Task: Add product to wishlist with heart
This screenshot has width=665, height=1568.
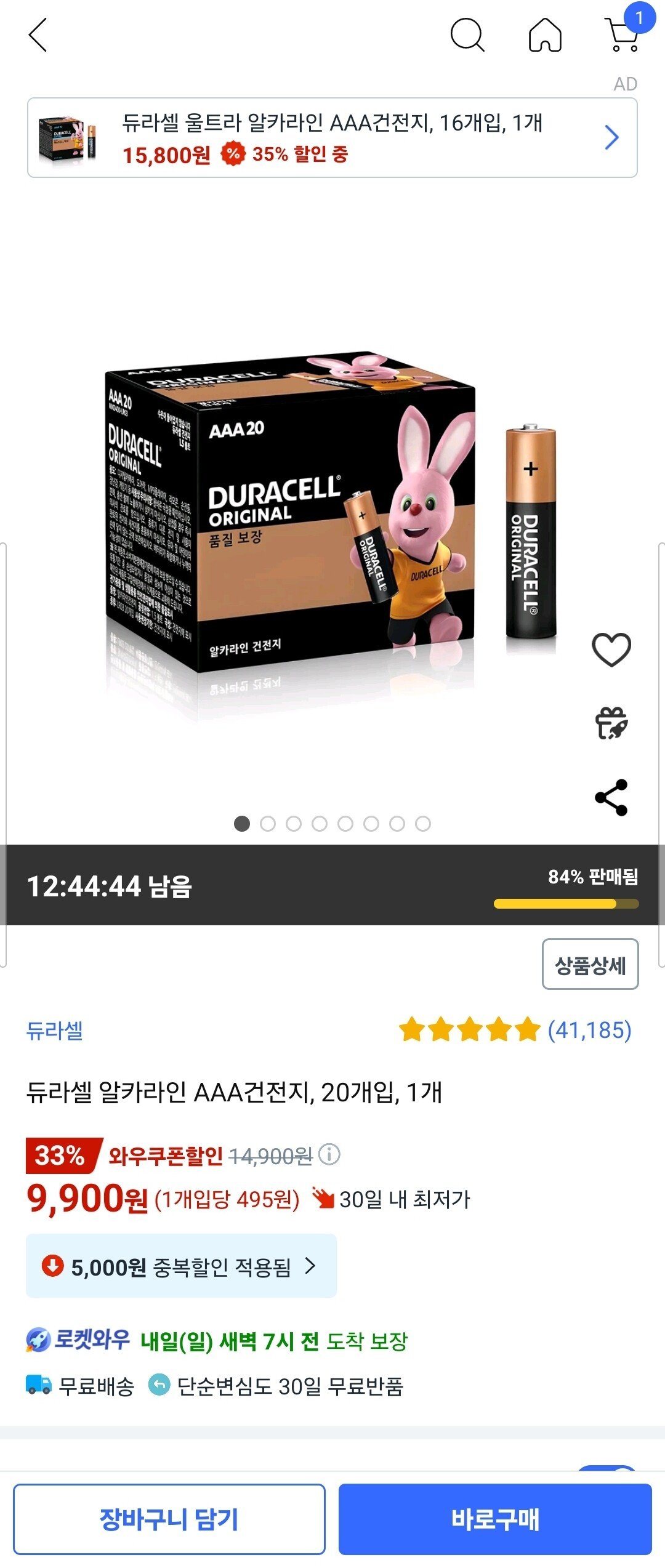Action: pyautogui.click(x=611, y=650)
